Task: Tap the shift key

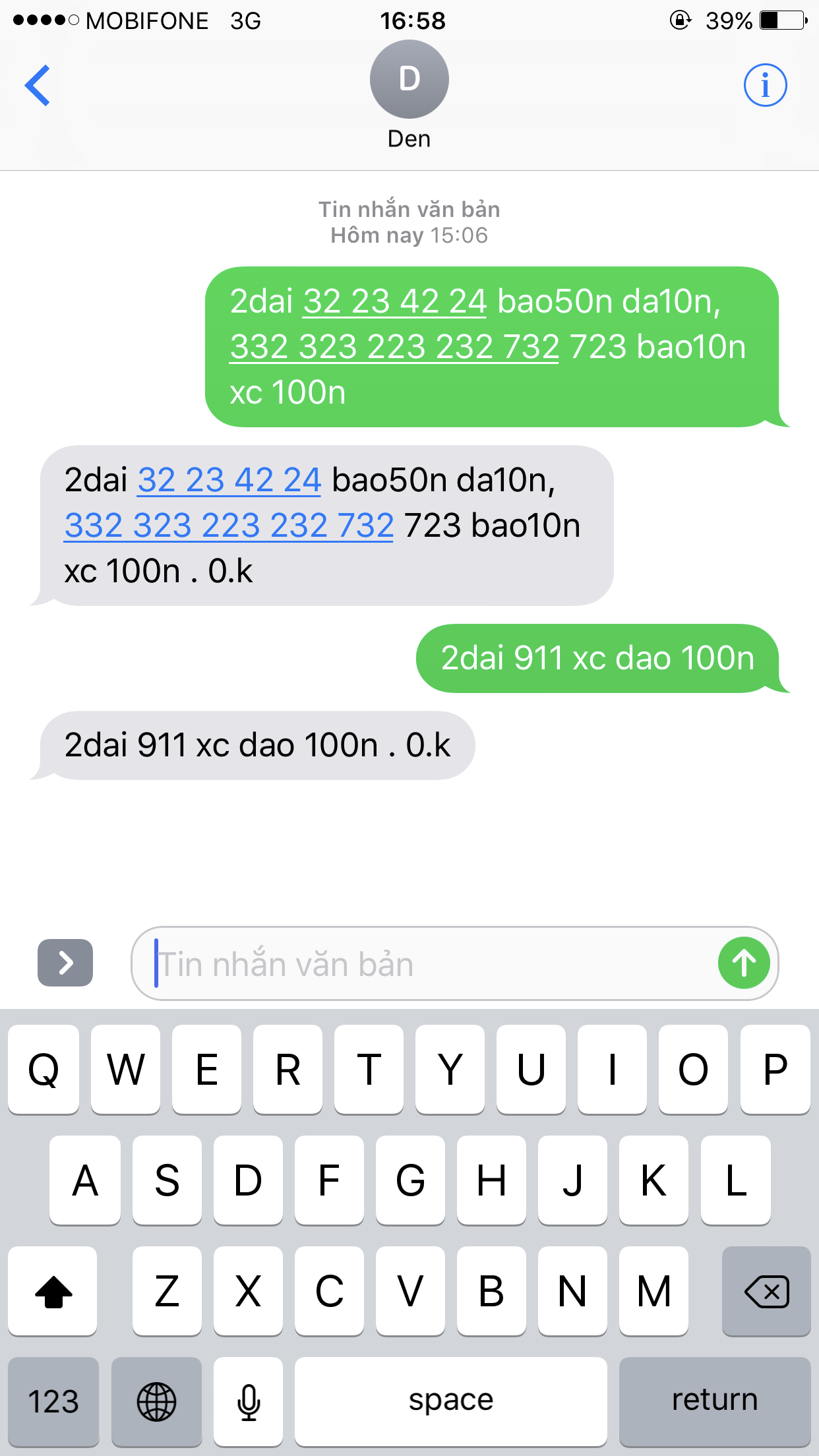Action: [x=53, y=1290]
